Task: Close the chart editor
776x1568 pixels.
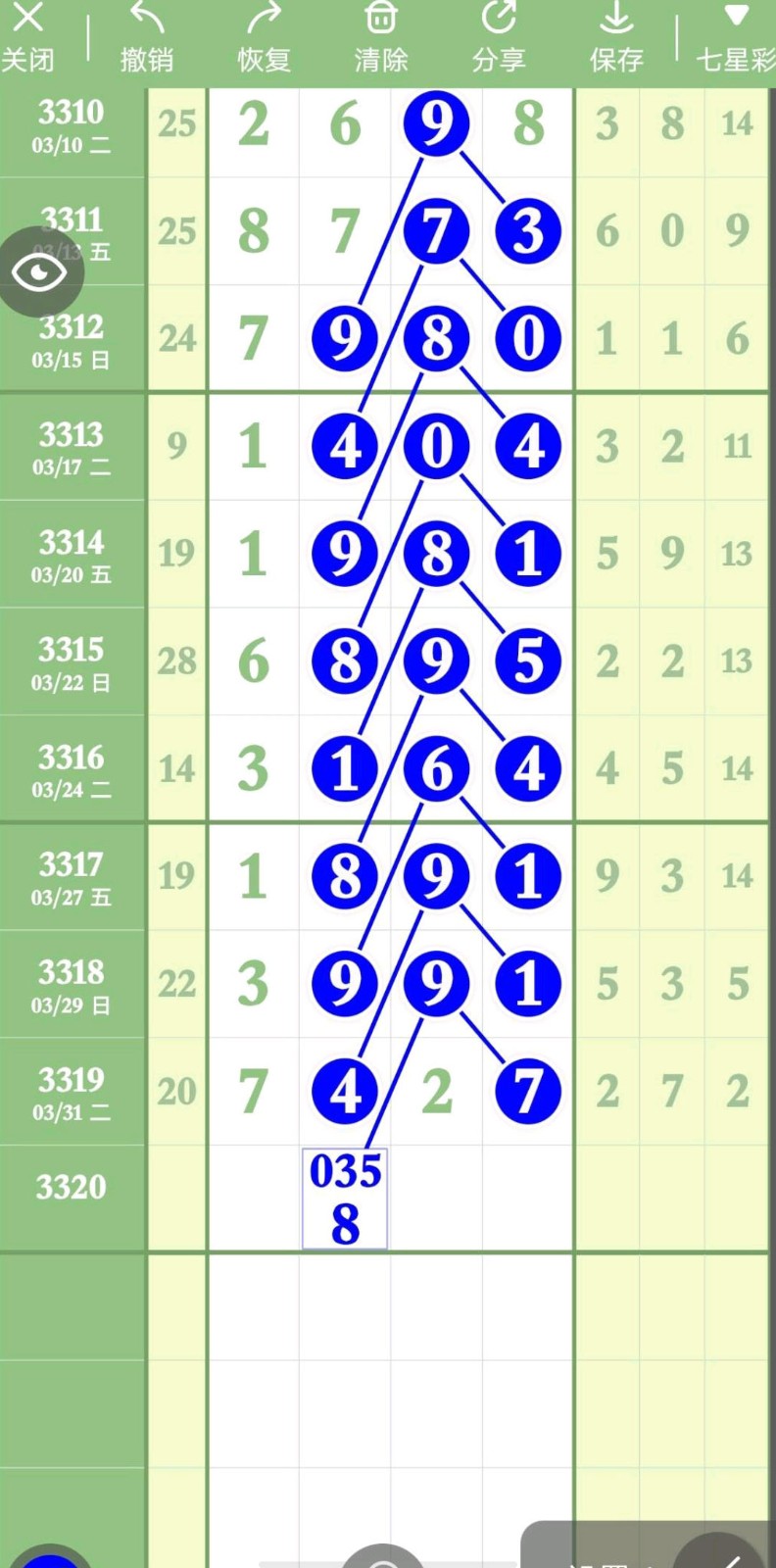Action: 27,37
